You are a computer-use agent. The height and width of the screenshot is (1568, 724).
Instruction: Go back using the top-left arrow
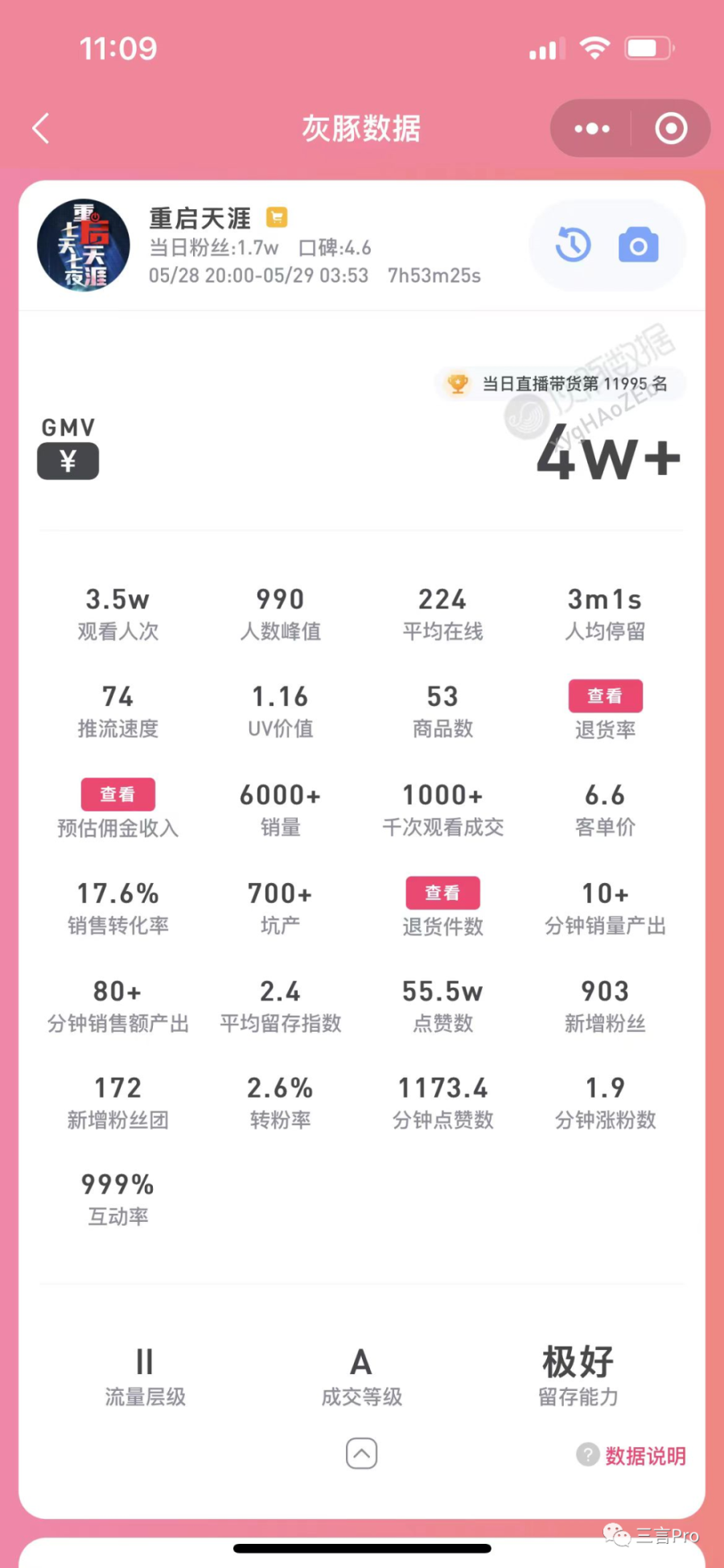click(41, 128)
